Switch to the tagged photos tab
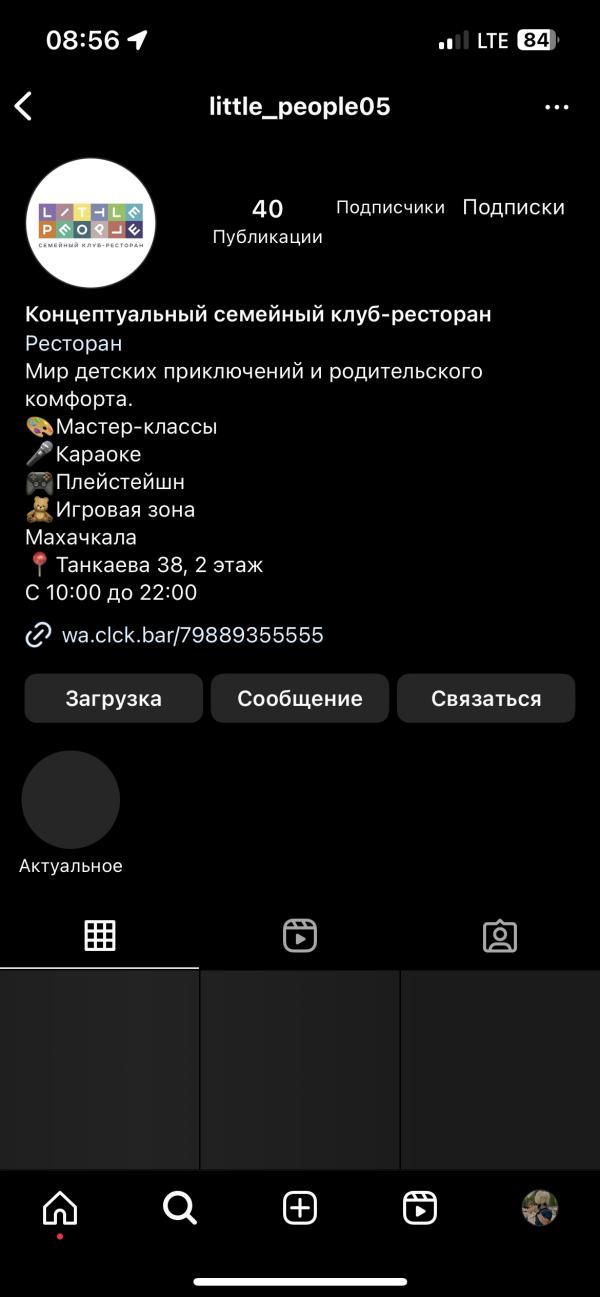Screen dimensions: 600x1297 point(499,936)
